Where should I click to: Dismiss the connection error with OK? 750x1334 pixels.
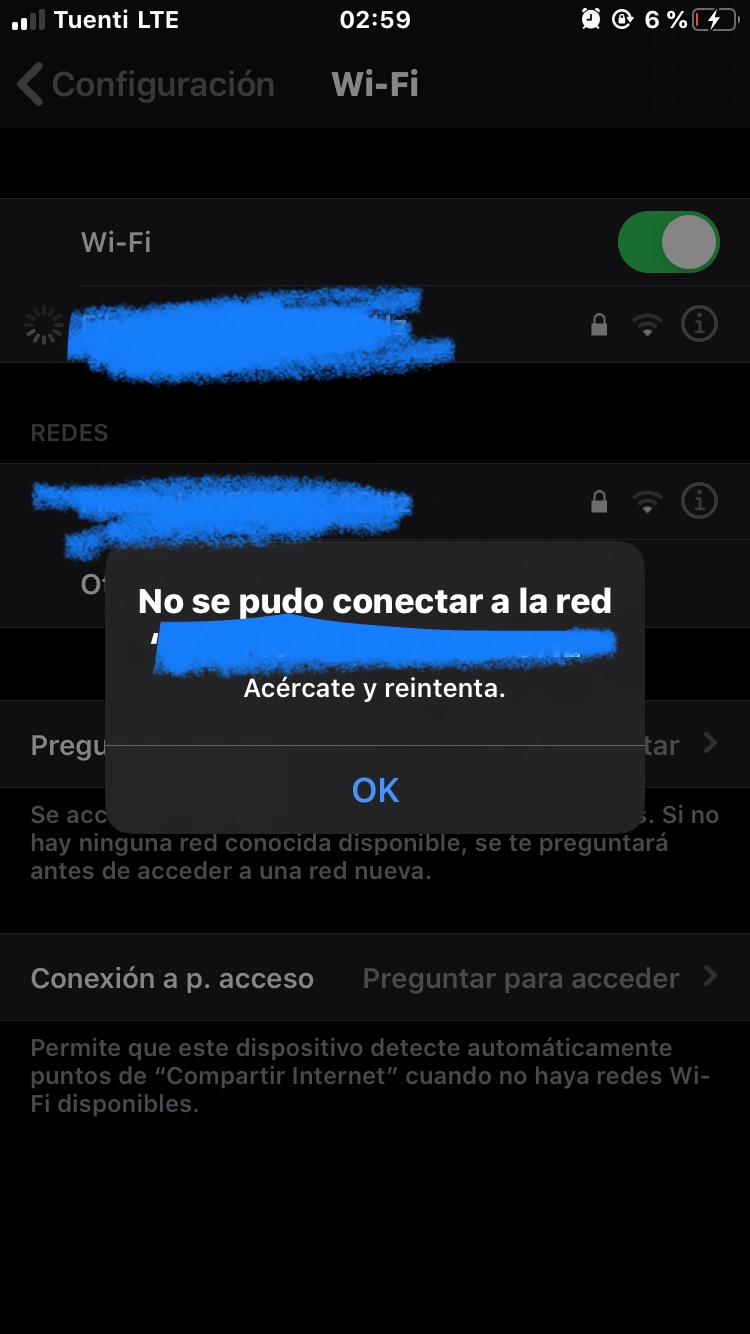pos(375,790)
